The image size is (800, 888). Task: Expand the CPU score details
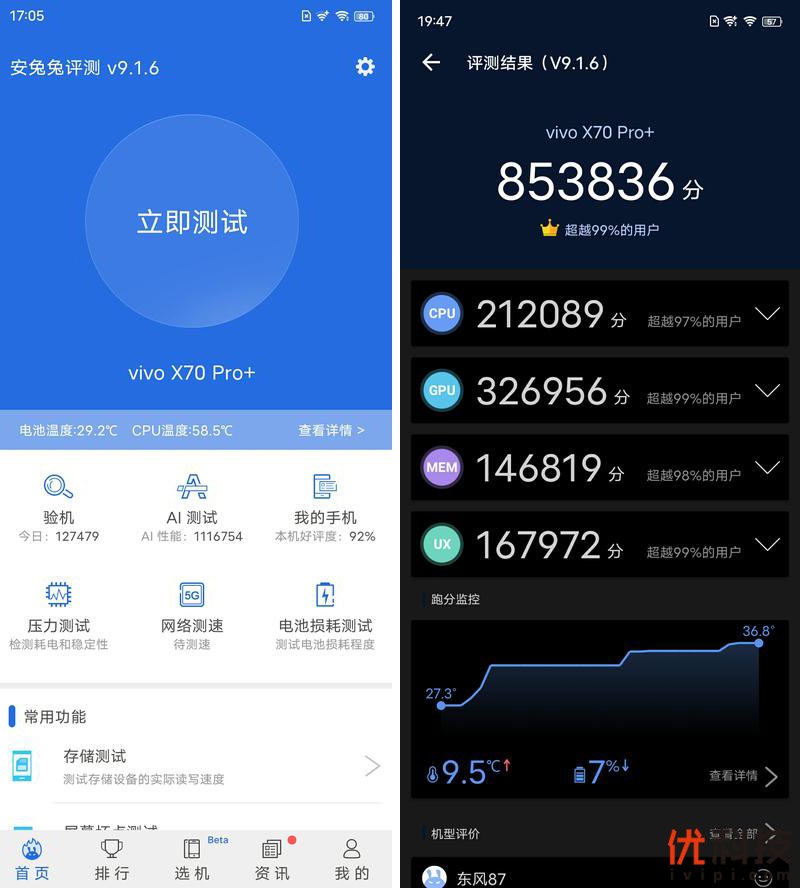[x=767, y=314]
